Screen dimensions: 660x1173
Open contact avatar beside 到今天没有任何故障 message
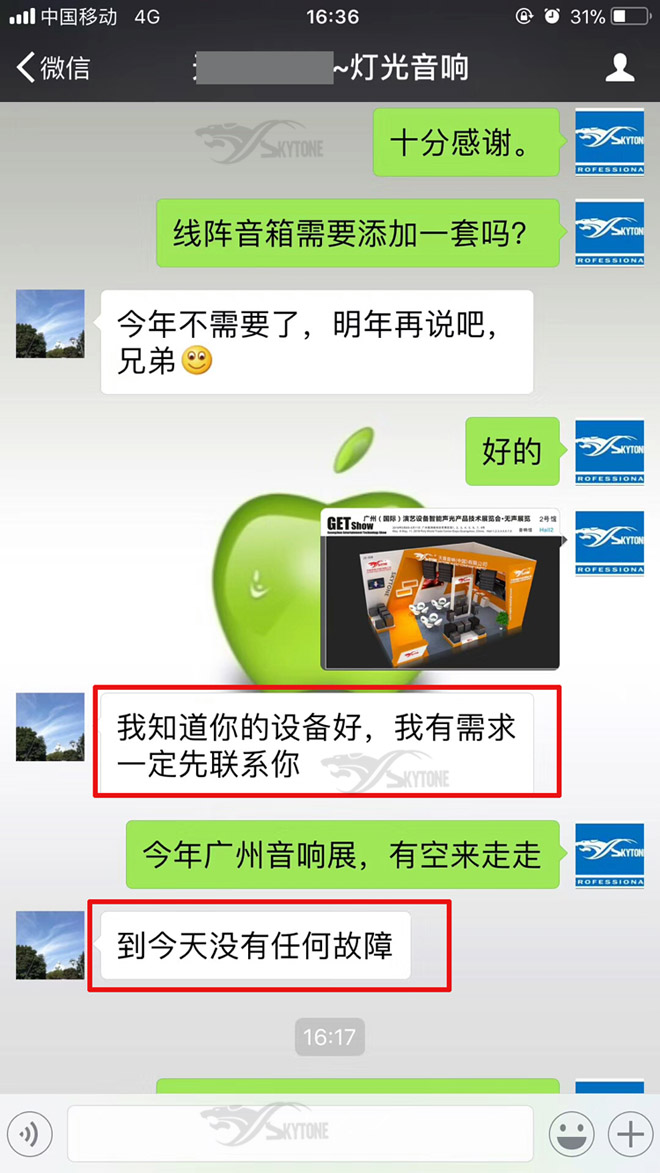tap(50, 945)
